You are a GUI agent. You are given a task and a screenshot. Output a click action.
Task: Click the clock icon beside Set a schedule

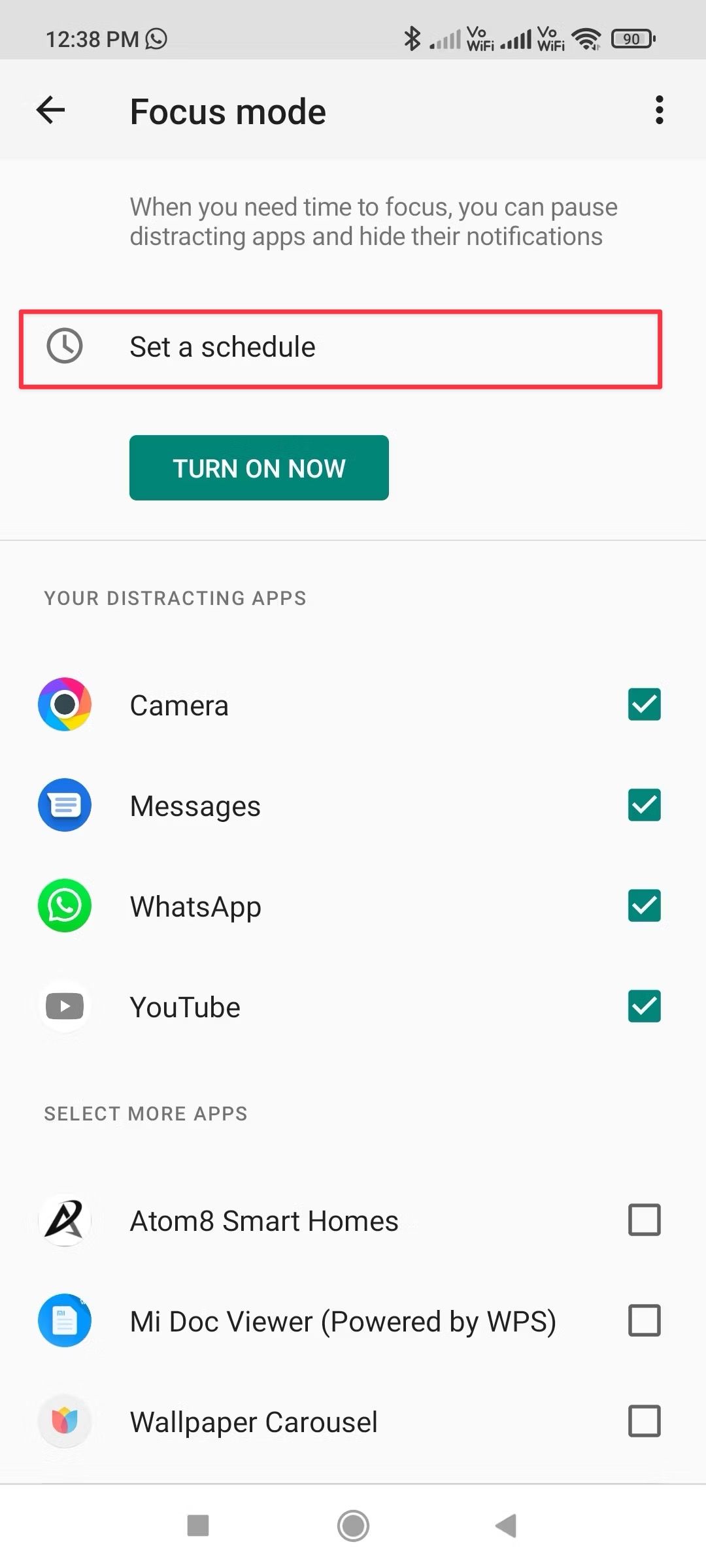[x=64, y=347]
